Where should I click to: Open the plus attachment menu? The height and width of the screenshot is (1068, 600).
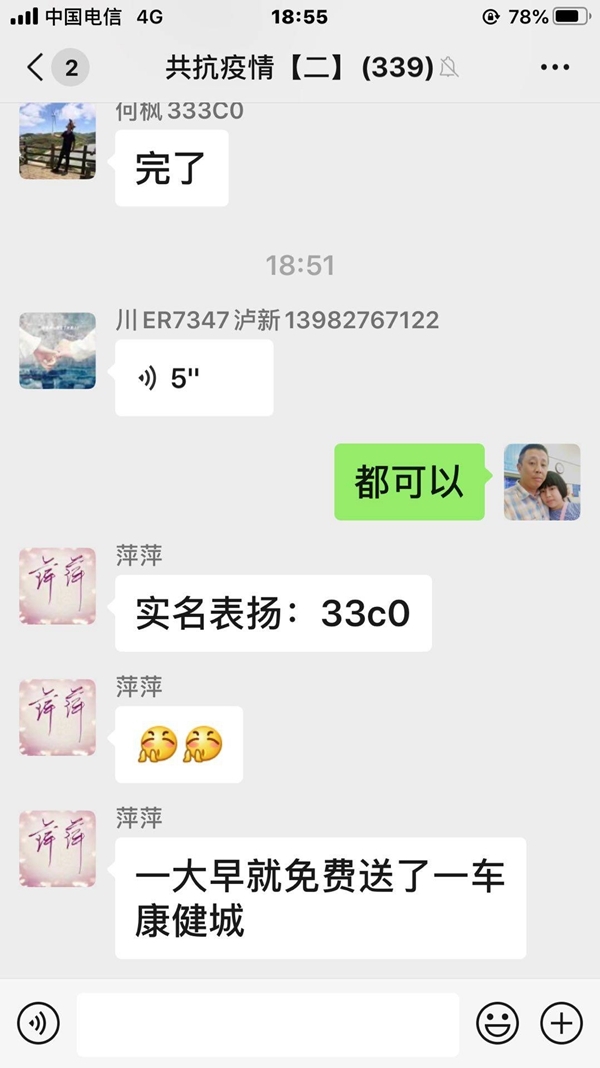point(561,1023)
